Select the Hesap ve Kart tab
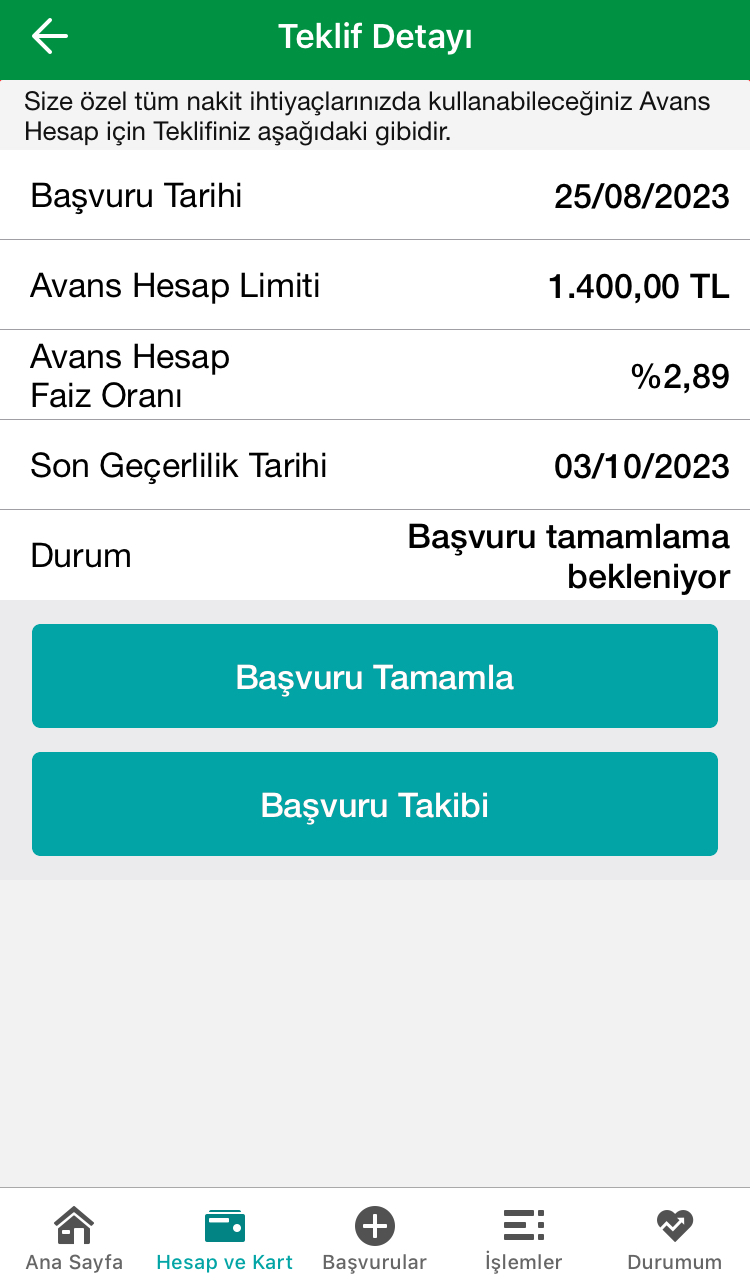 click(225, 1238)
